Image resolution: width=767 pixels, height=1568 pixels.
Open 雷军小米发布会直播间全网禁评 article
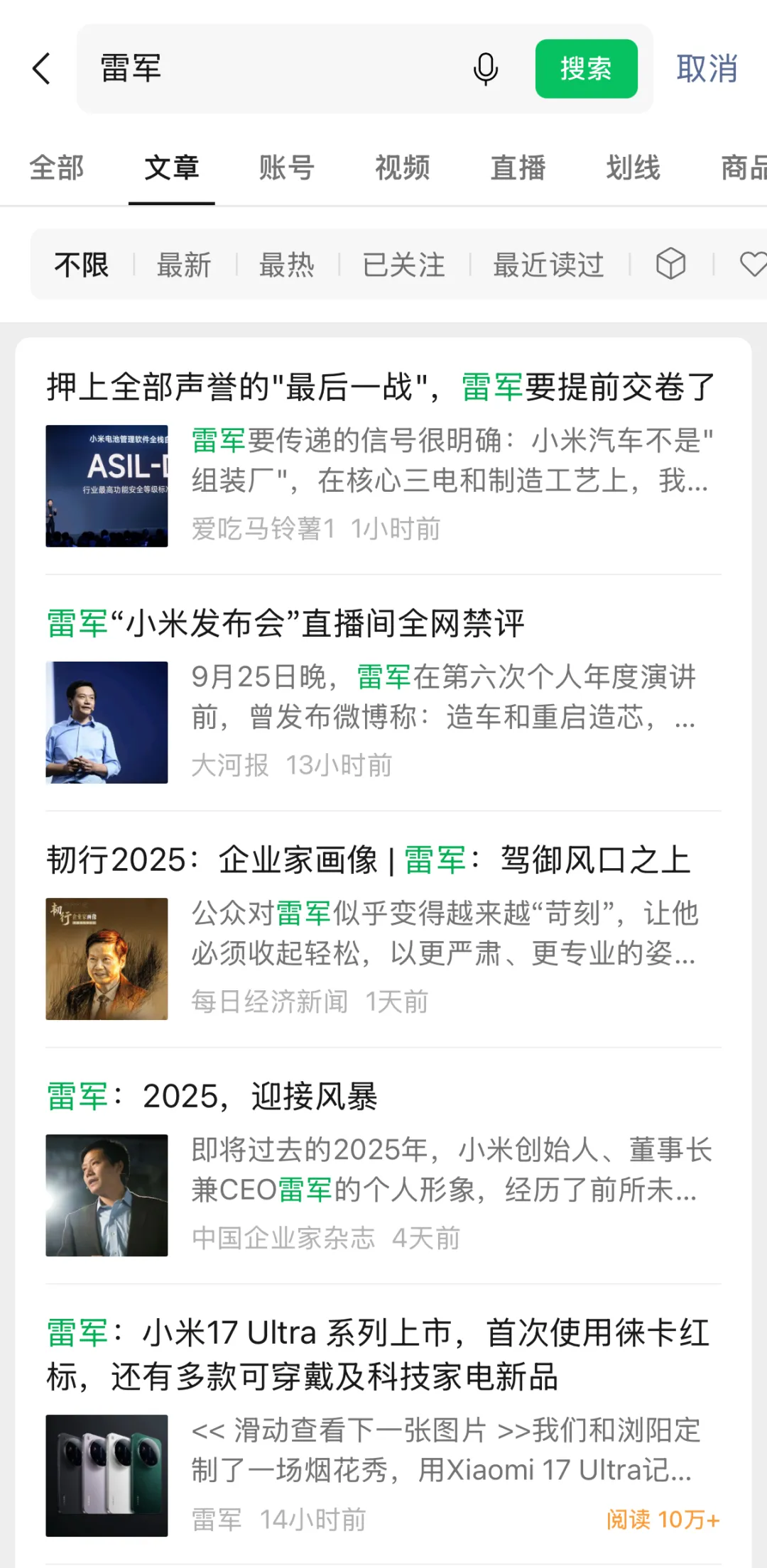[285, 624]
